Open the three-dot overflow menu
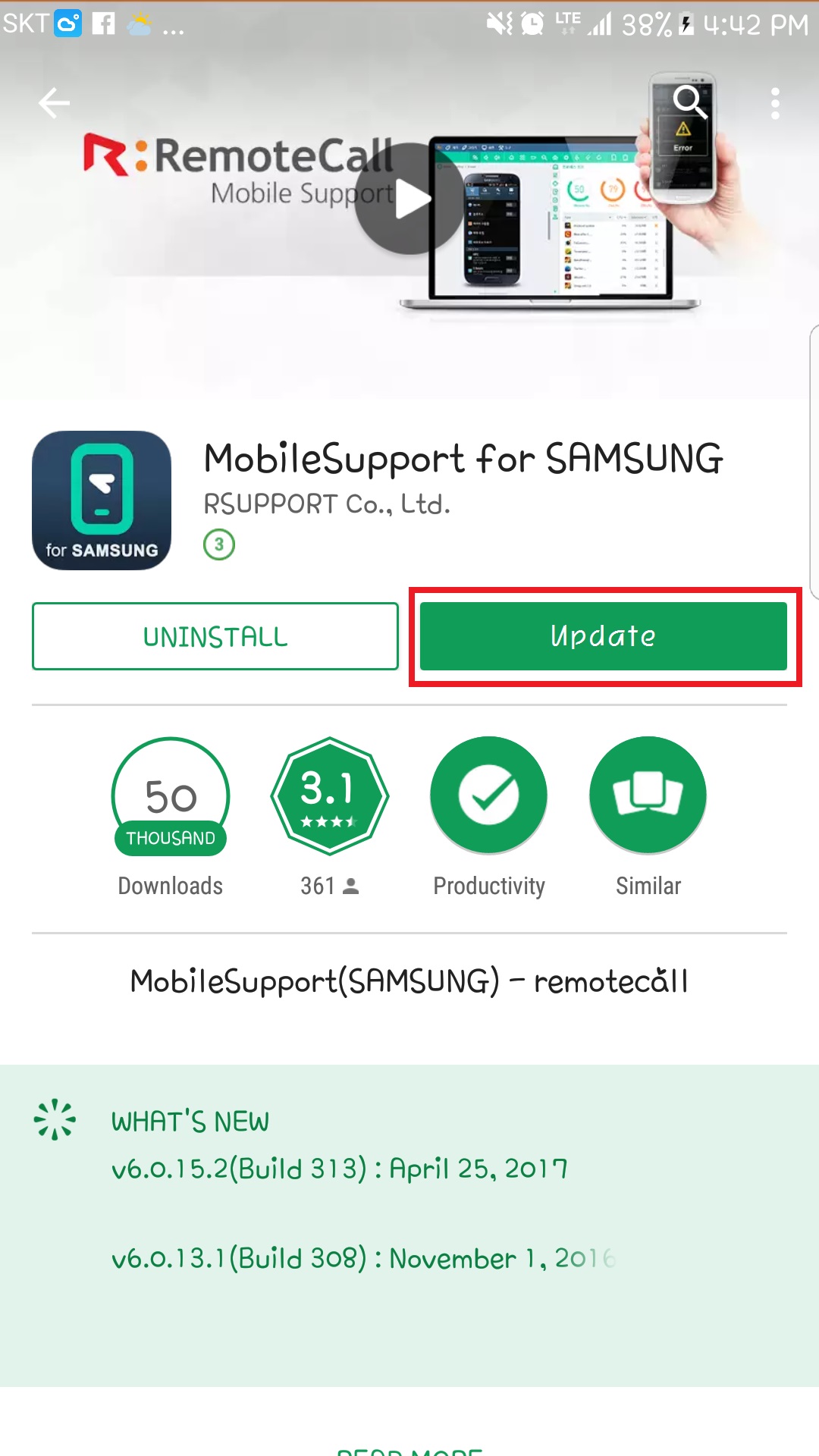 [x=775, y=103]
